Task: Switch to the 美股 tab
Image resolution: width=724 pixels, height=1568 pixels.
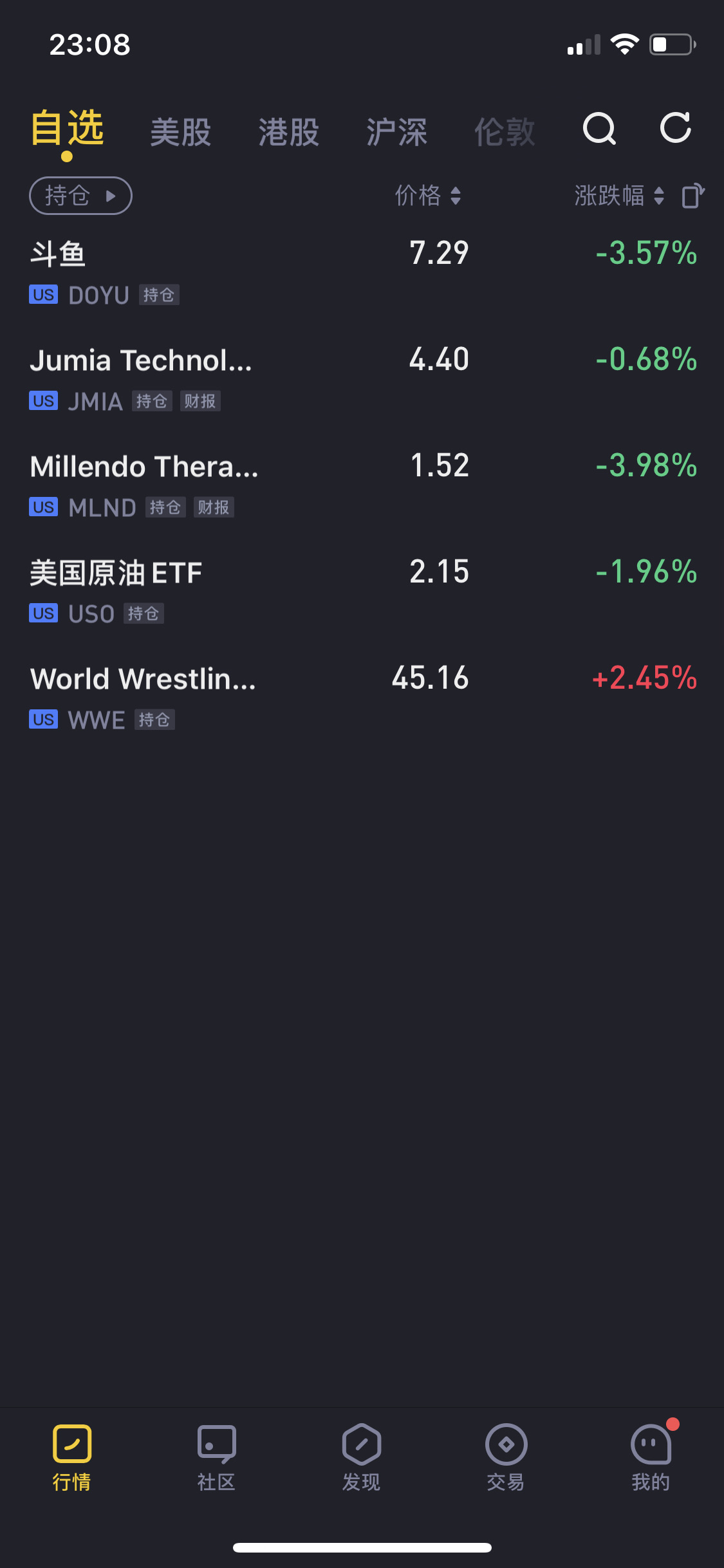Action: [x=181, y=133]
